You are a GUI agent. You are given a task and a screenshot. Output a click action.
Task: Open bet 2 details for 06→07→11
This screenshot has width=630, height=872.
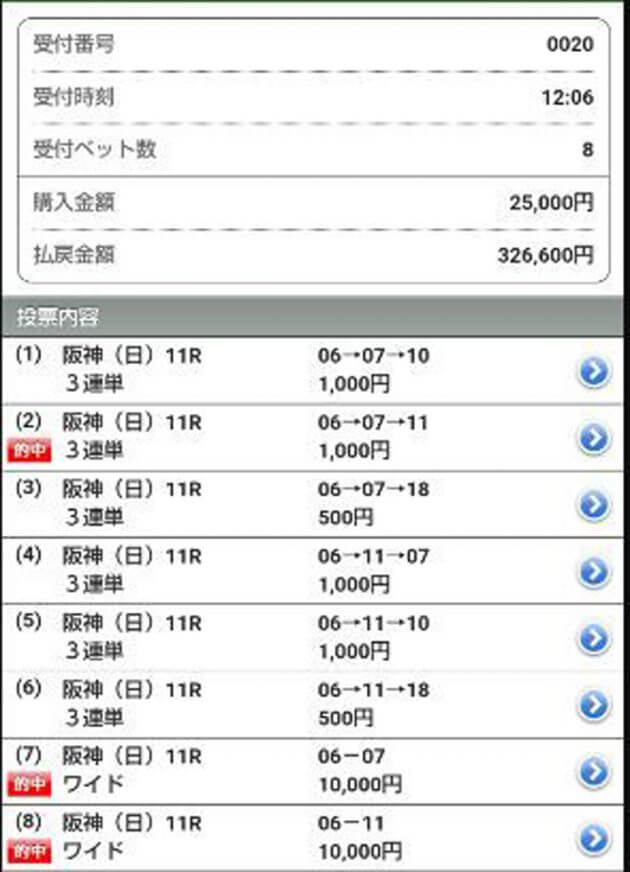(594, 438)
